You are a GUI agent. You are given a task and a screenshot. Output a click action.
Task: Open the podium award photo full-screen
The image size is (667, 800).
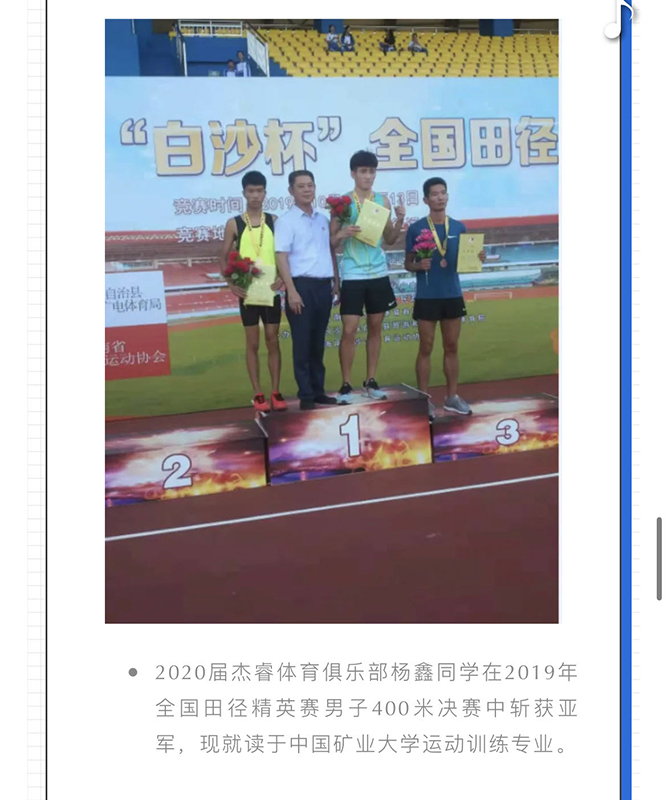click(x=331, y=320)
